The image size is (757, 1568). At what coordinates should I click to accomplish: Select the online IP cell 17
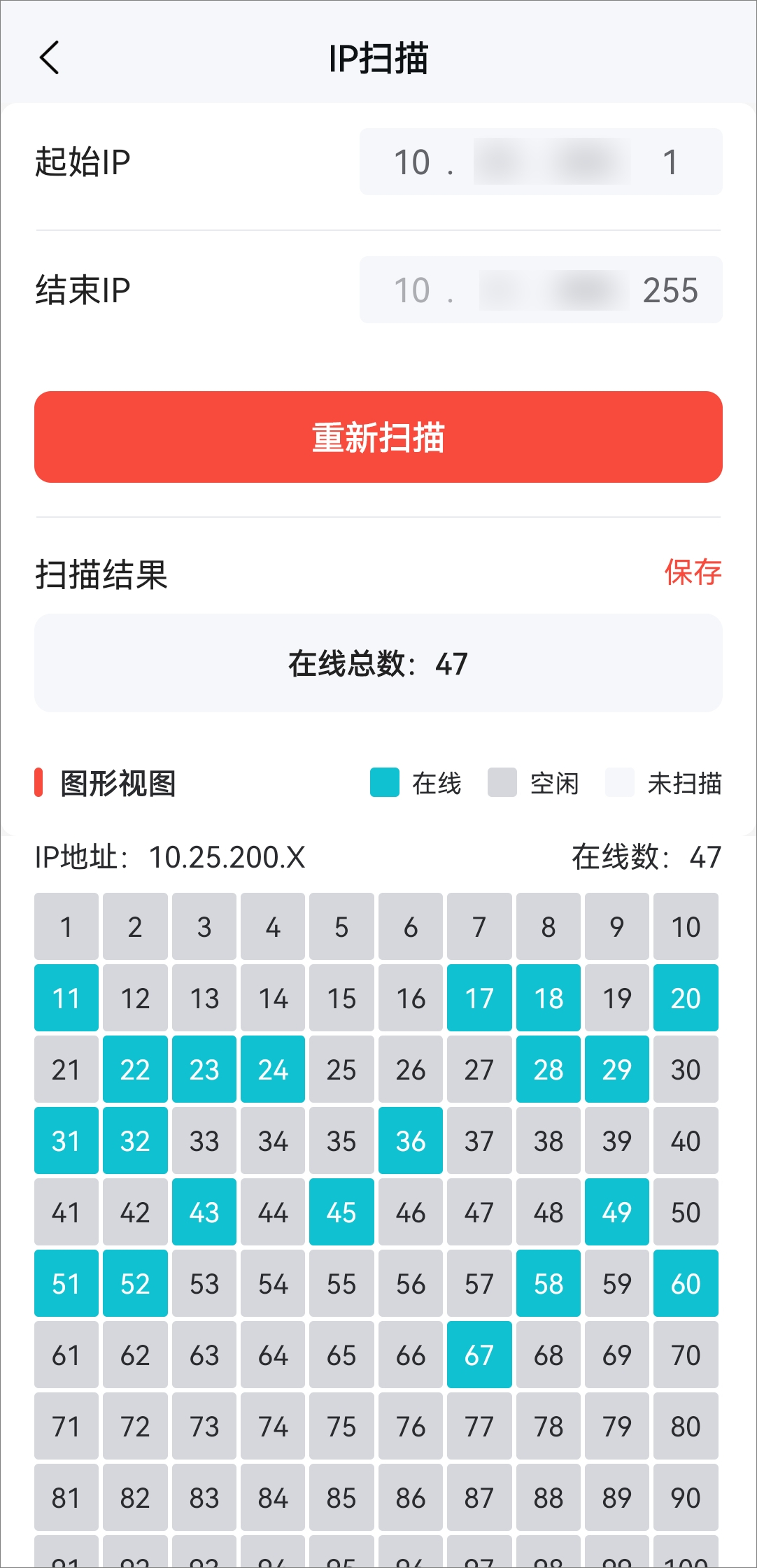(x=479, y=998)
